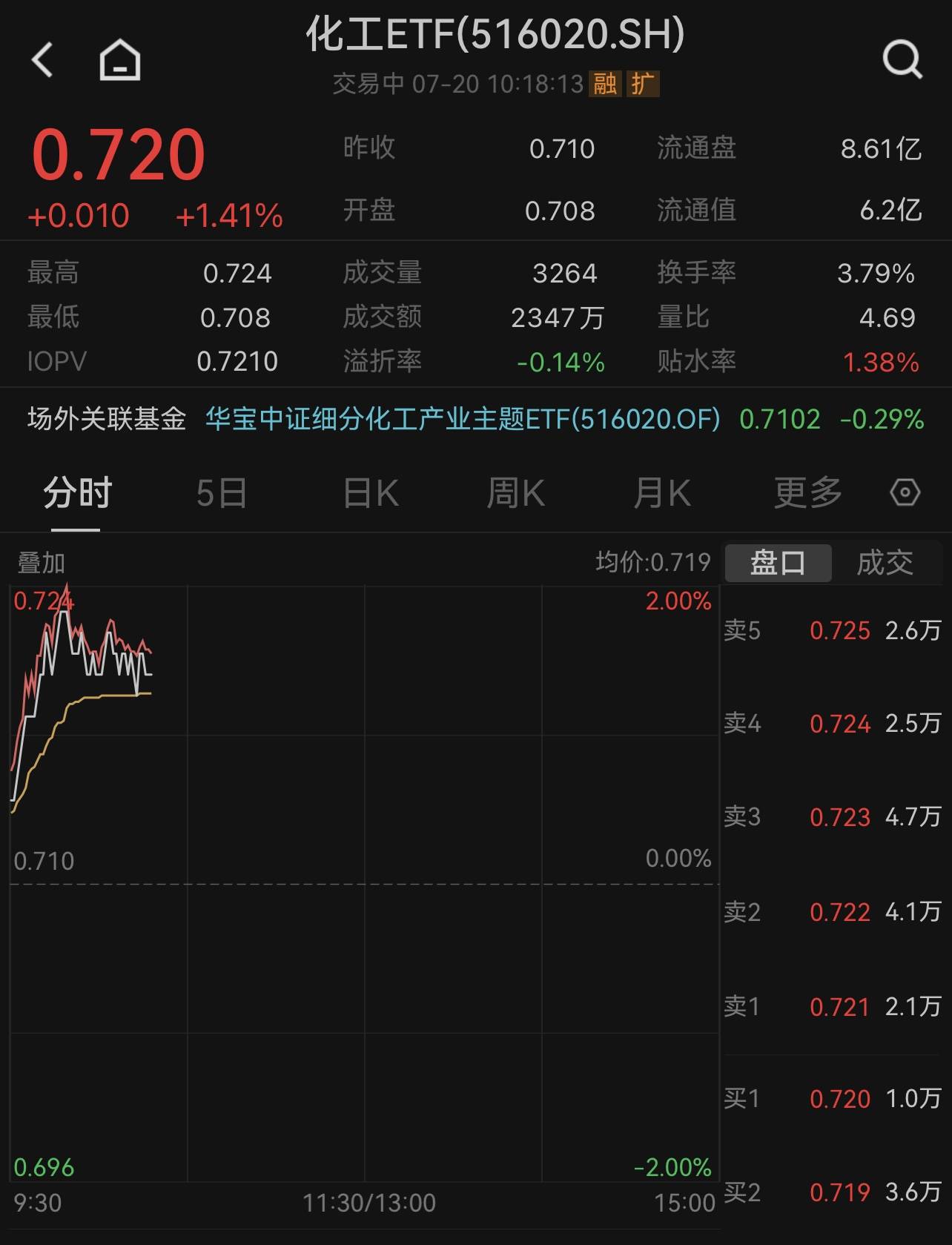The image size is (952, 1245).
Task: Expand the 更多 chart options
Action: tap(807, 493)
